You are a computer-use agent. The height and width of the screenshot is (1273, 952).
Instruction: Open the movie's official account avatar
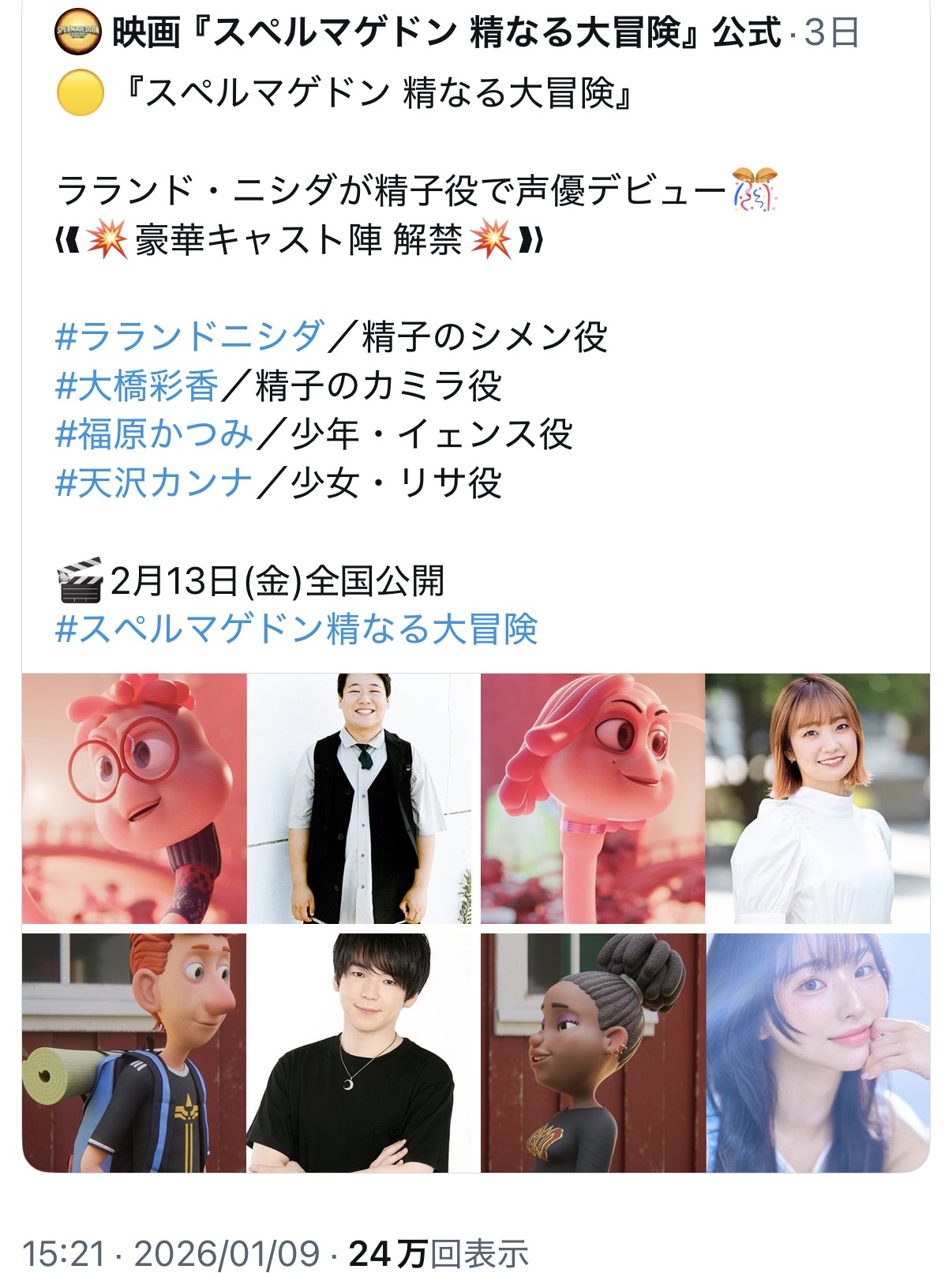pyautogui.click(x=78, y=33)
